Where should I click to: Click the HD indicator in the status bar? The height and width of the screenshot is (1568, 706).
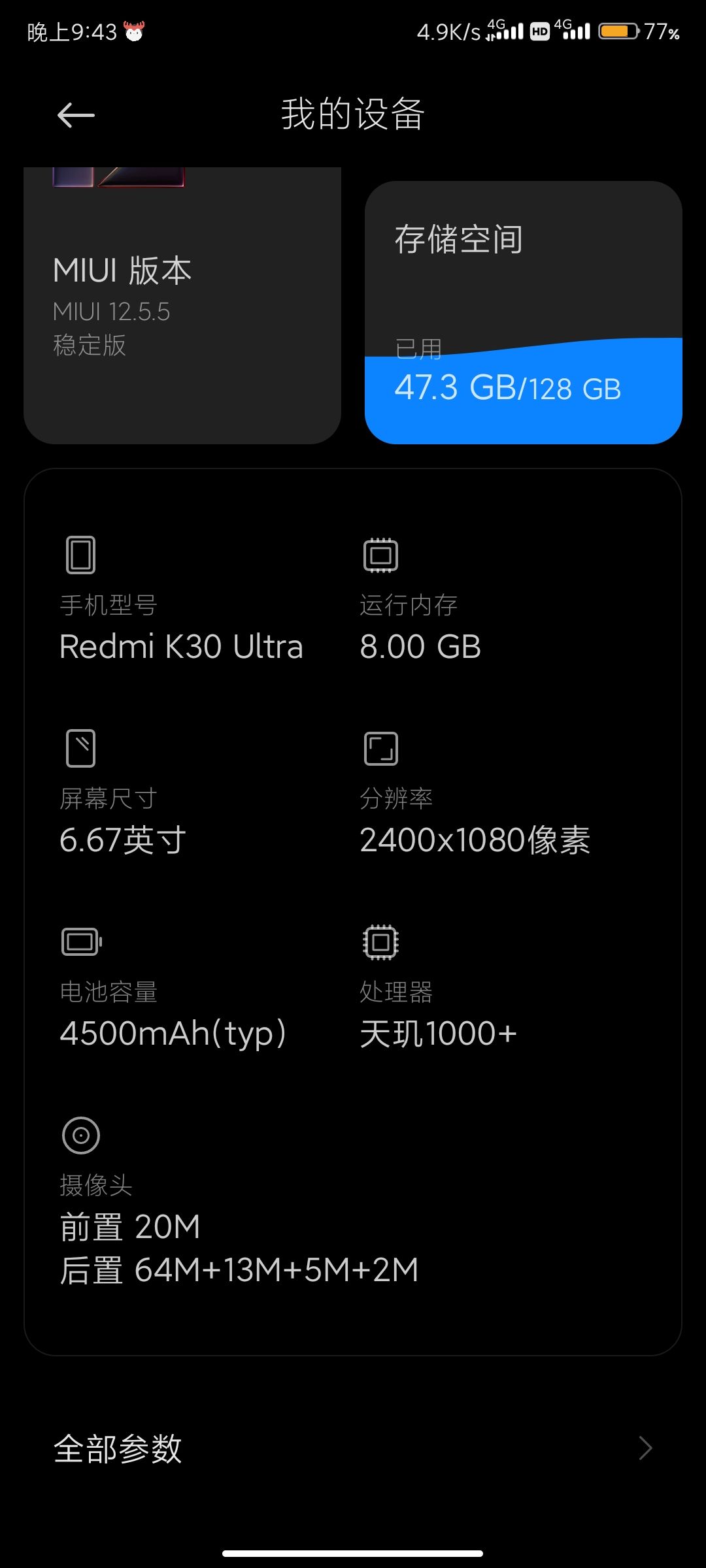click(537, 31)
